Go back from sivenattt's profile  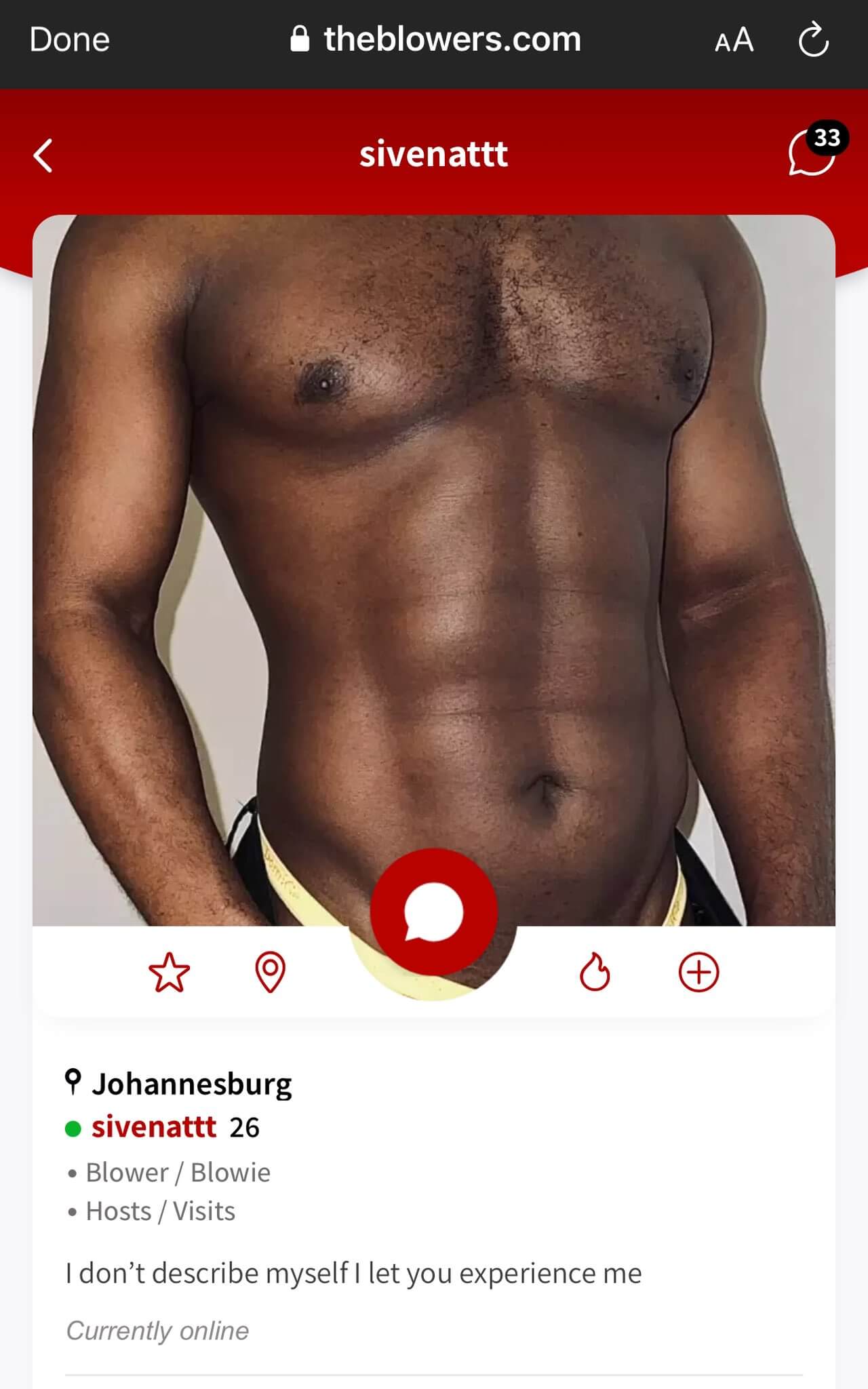(x=43, y=155)
